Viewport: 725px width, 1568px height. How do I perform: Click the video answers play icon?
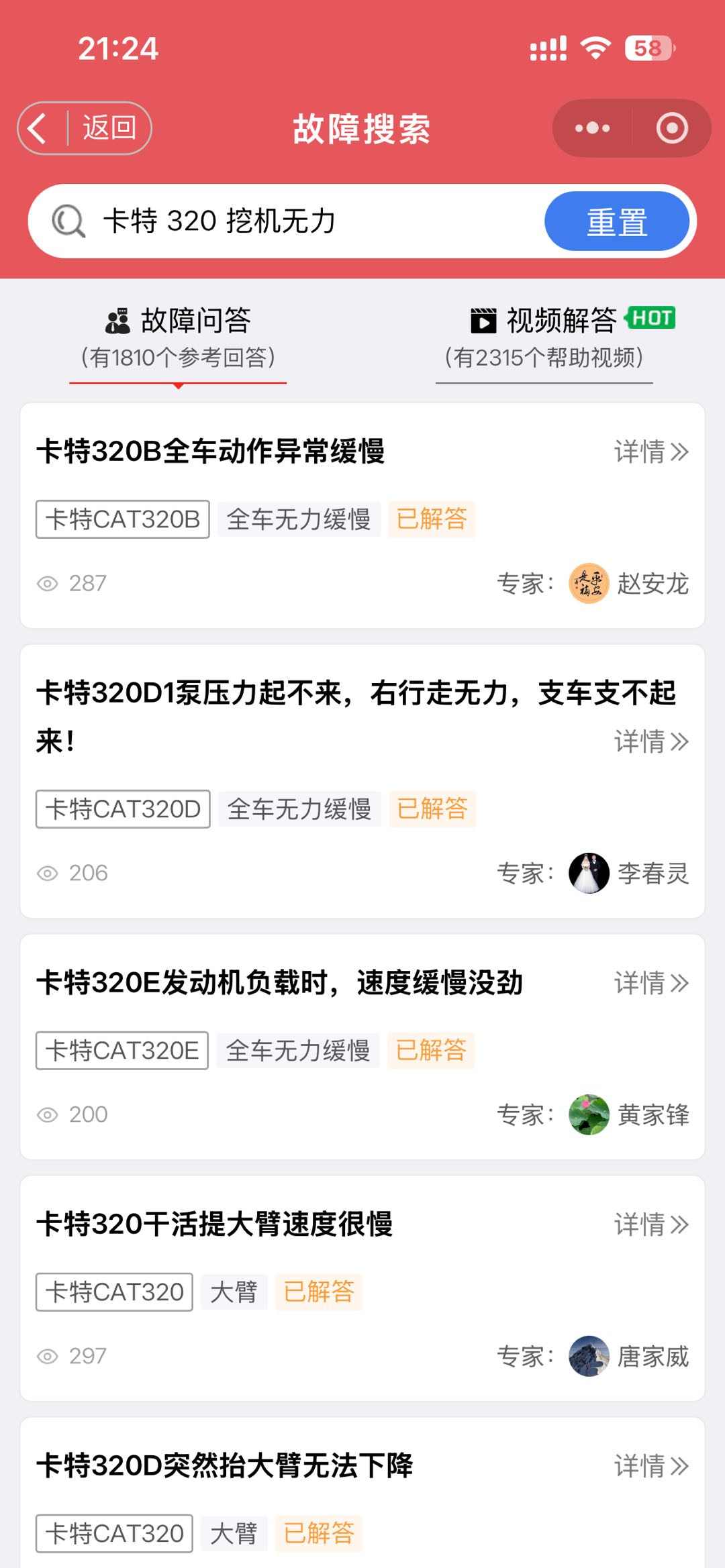pos(485,321)
